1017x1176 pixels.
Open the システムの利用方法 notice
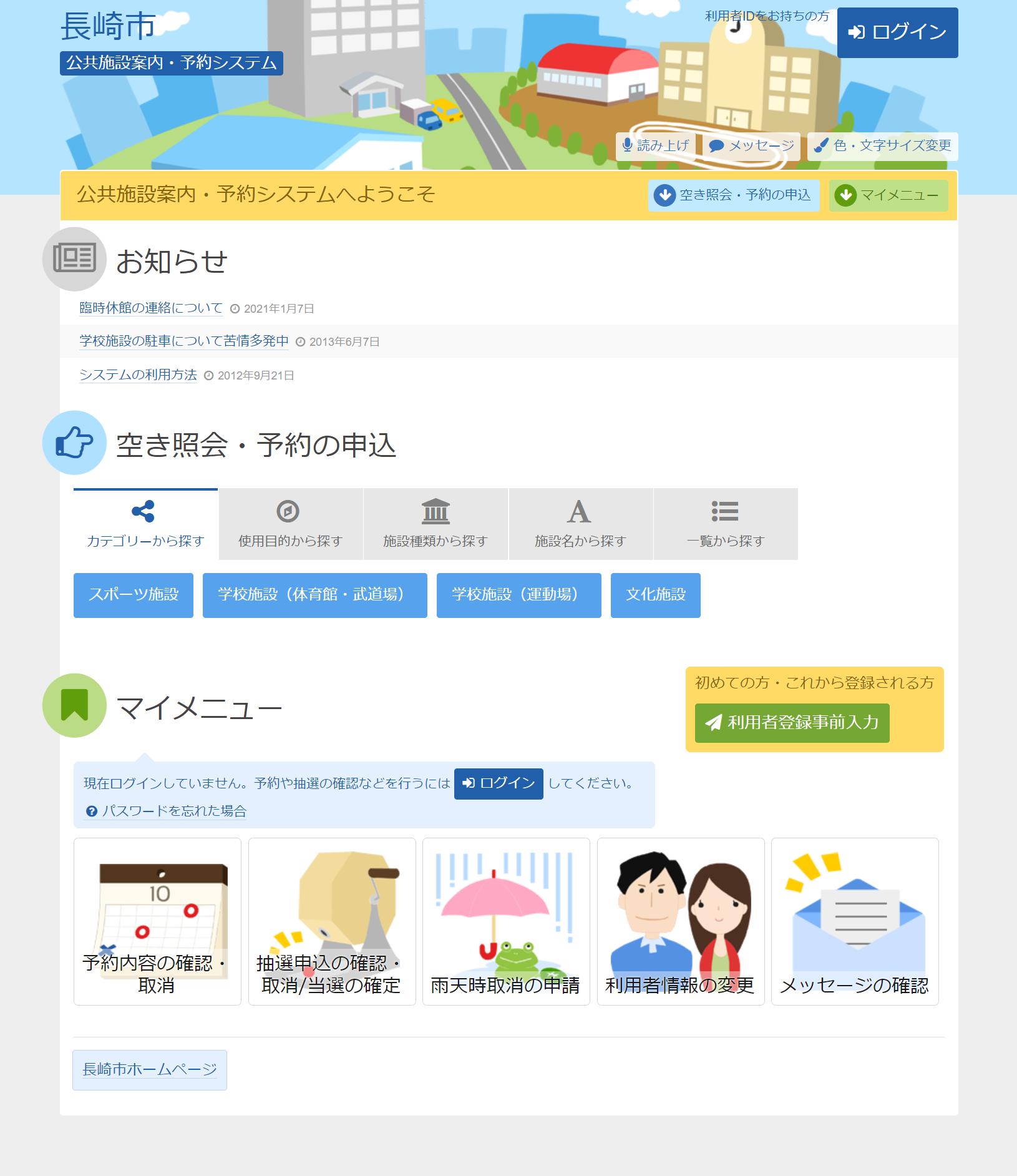coord(139,375)
